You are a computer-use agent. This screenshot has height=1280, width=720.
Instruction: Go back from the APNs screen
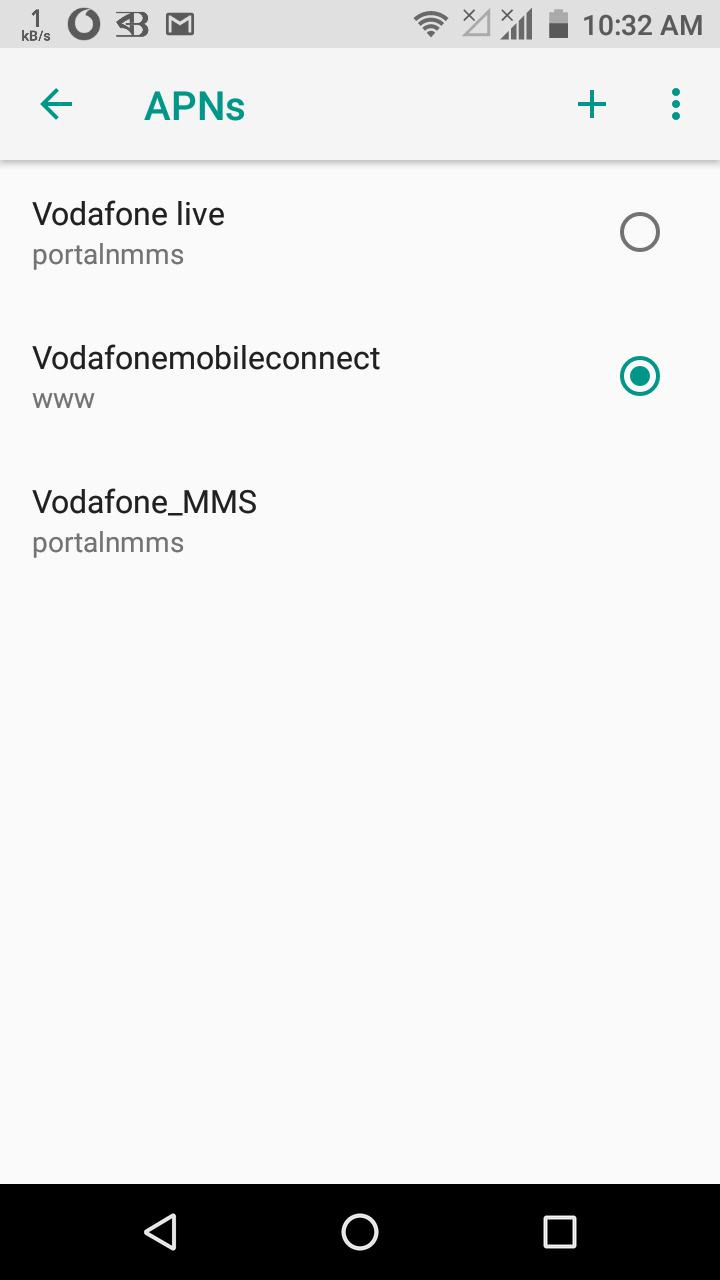click(56, 105)
